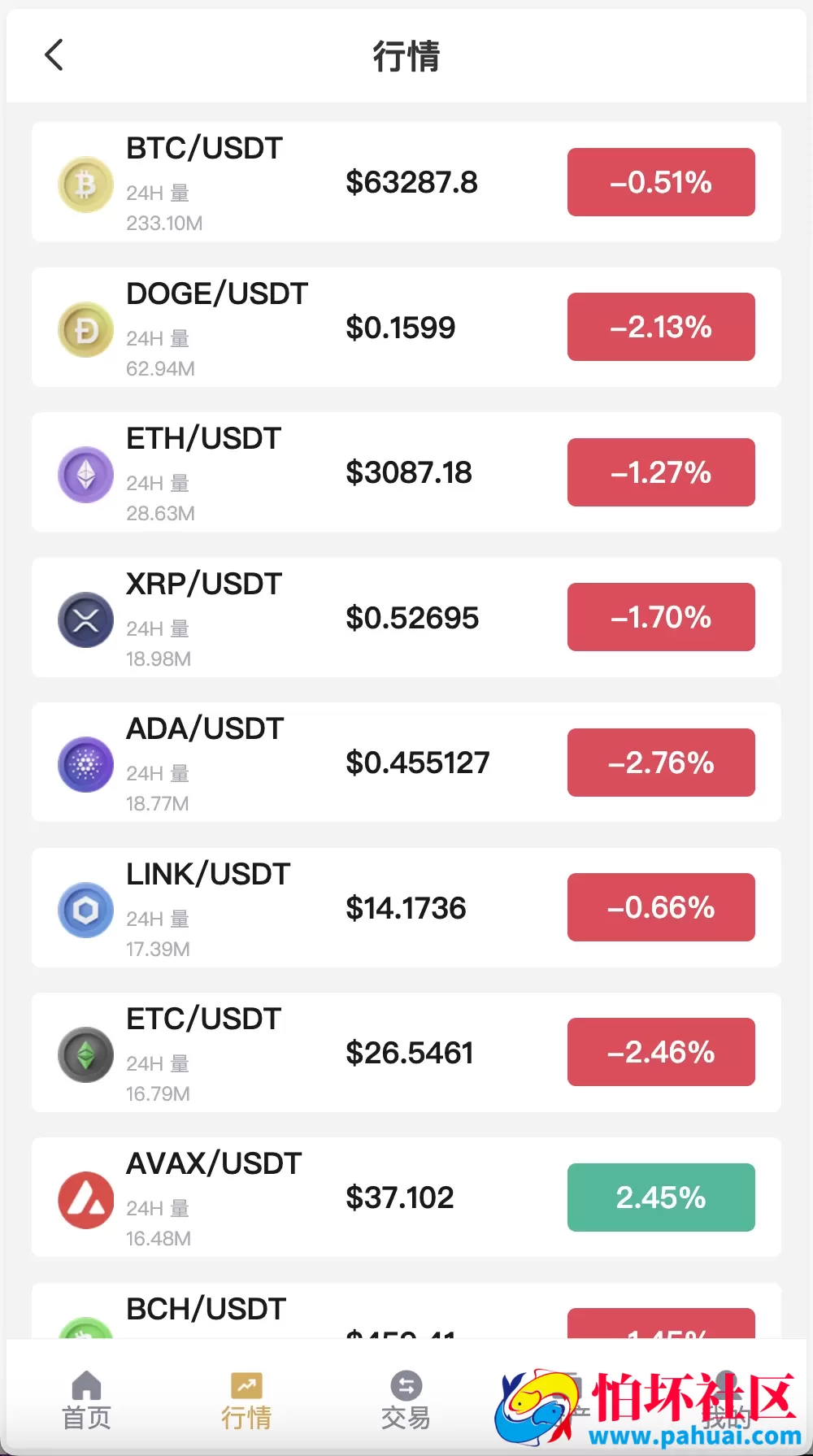This screenshot has height=1456, width=813.
Task: Click the −2.13% badge for DOGE/USDT
Action: coord(660,327)
